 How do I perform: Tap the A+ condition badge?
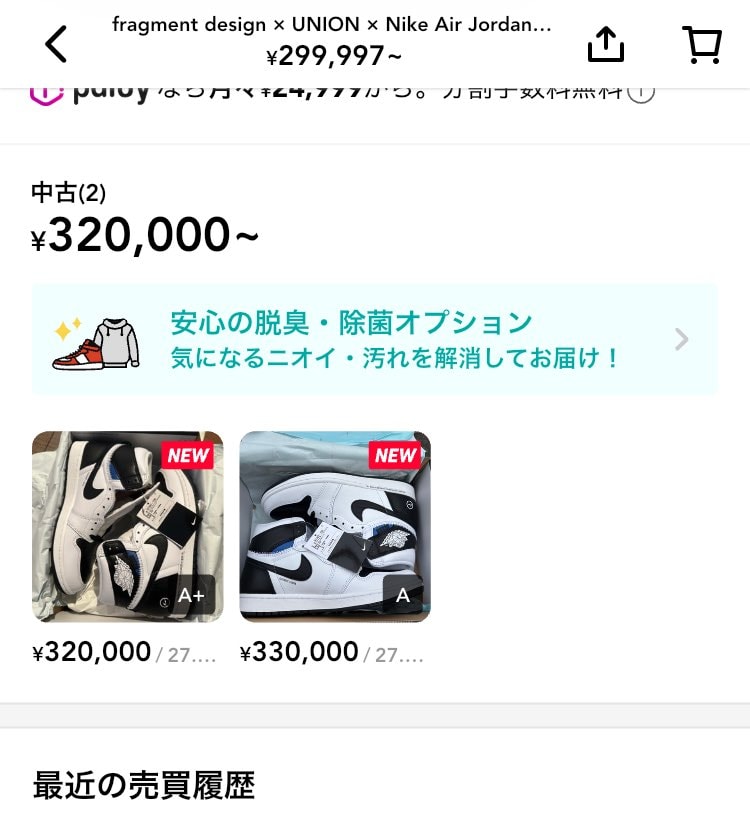click(192, 596)
